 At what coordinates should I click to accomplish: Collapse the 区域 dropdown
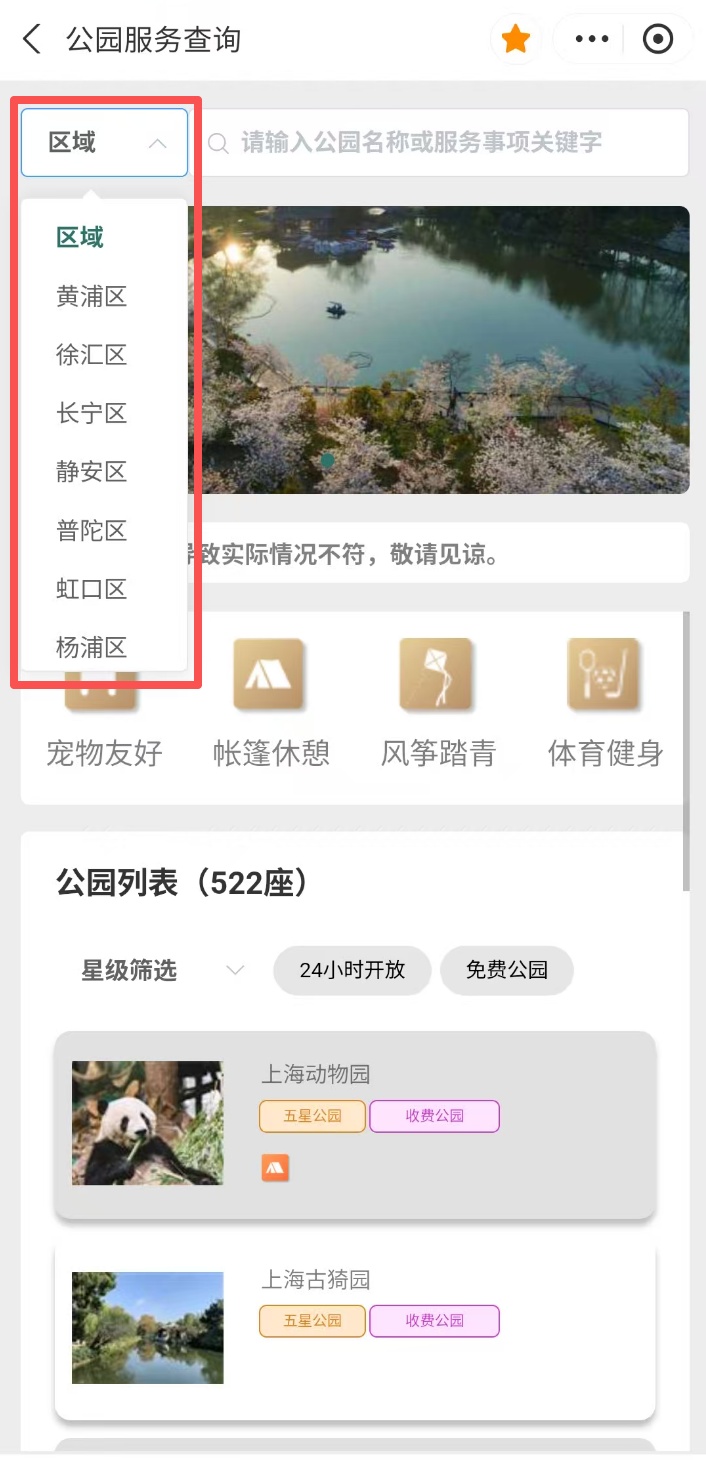pyautogui.click(x=104, y=143)
